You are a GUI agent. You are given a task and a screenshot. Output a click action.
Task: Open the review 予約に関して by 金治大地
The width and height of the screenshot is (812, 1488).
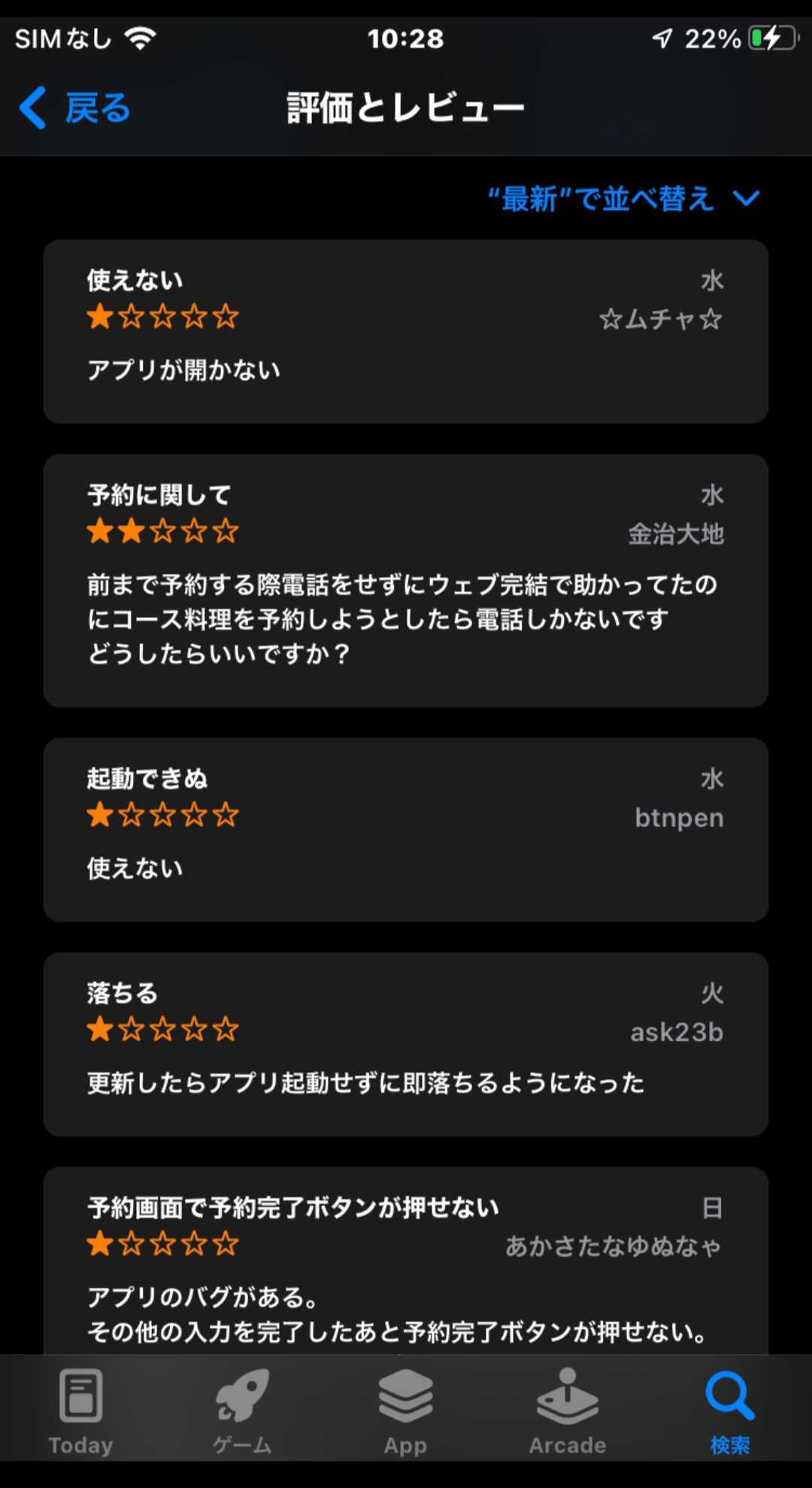point(406,580)
